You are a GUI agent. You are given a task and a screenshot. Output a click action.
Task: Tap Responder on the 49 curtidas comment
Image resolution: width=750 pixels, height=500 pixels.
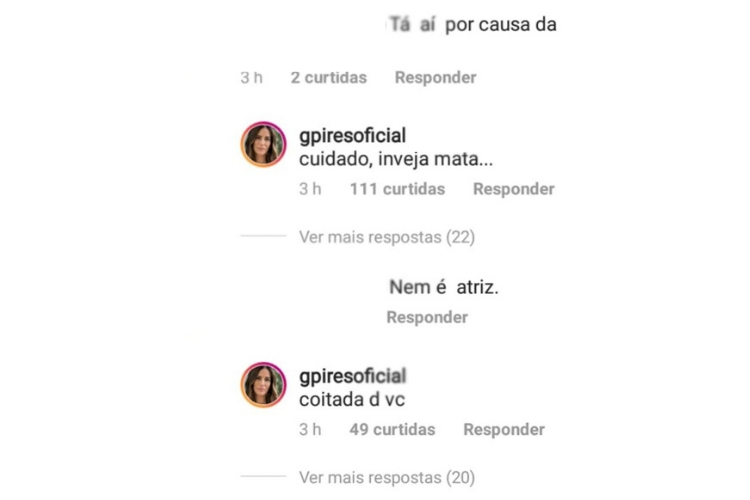click(503, 429)
